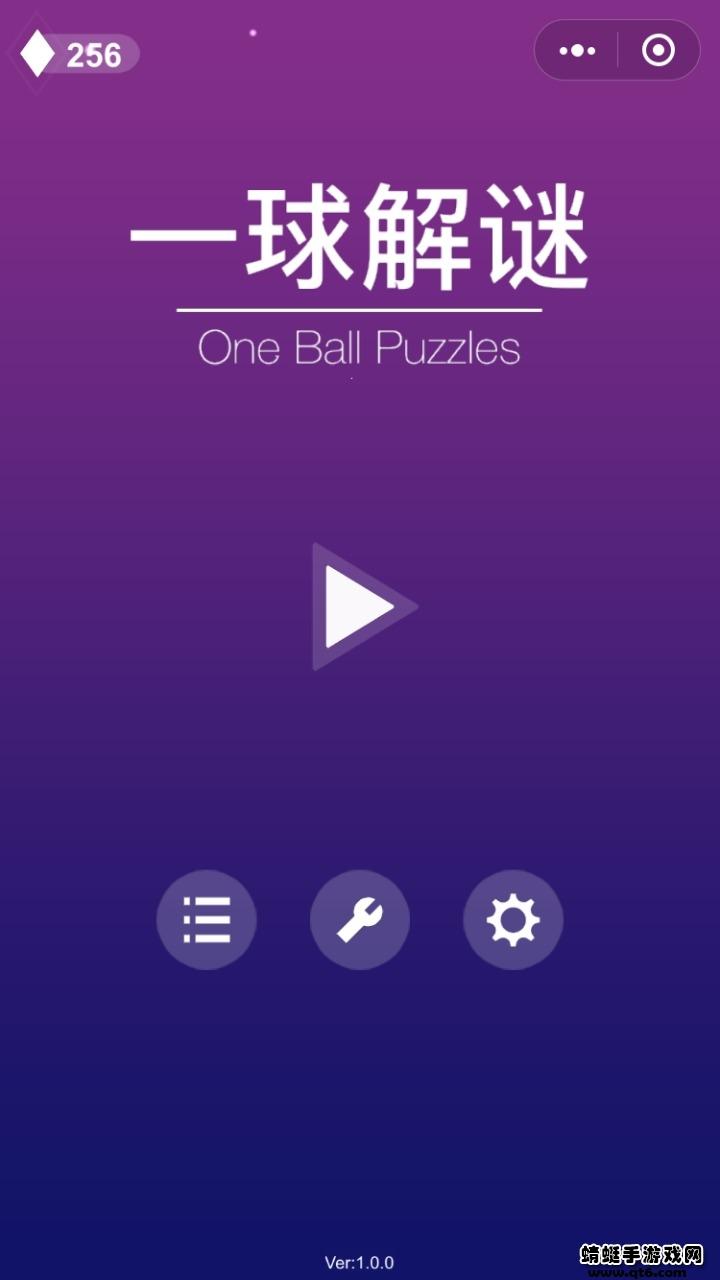Start the game with the play button

(360, 607)
